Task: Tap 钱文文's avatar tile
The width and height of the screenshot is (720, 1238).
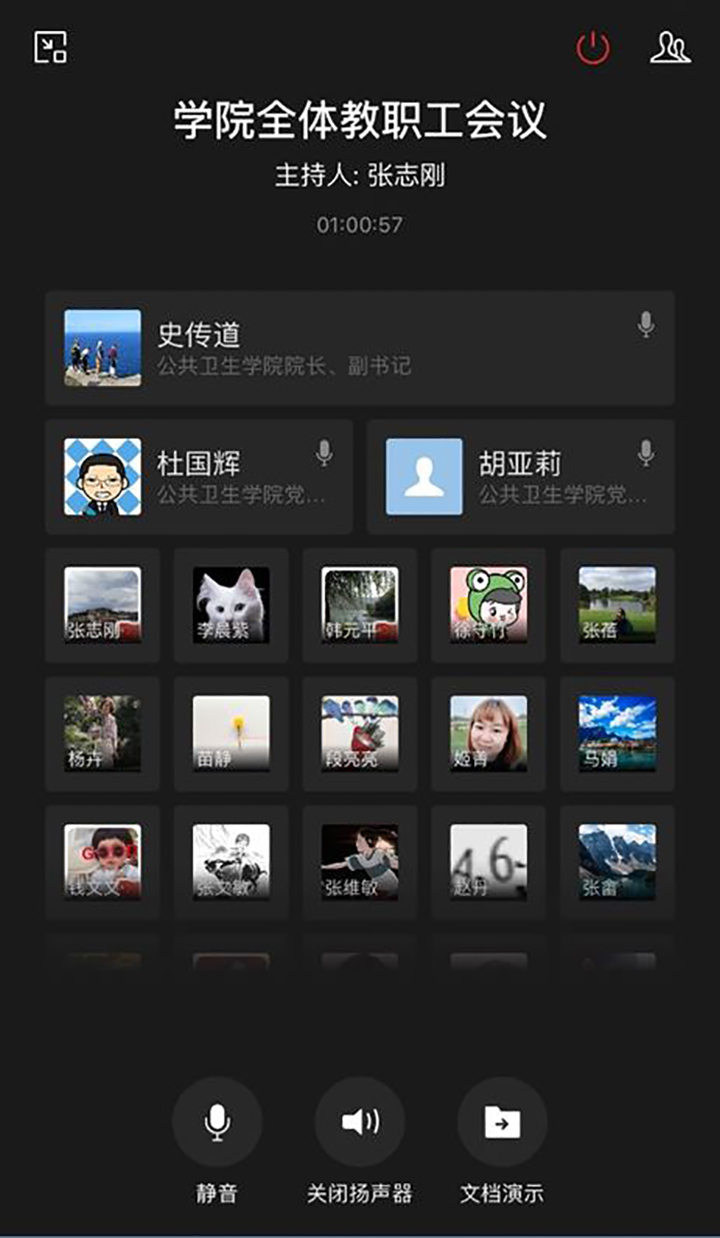Action: click(102, 862)
